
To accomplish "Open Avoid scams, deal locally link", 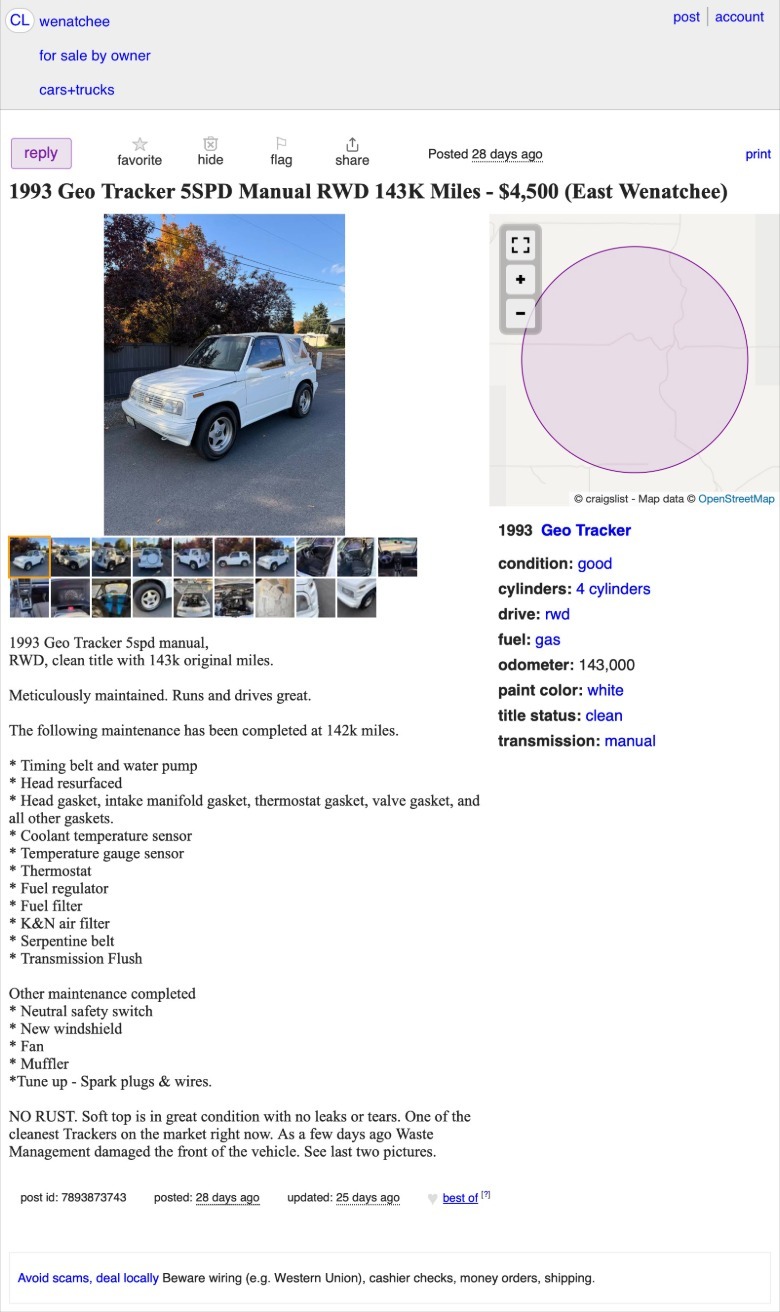I will click(88, 1278).
